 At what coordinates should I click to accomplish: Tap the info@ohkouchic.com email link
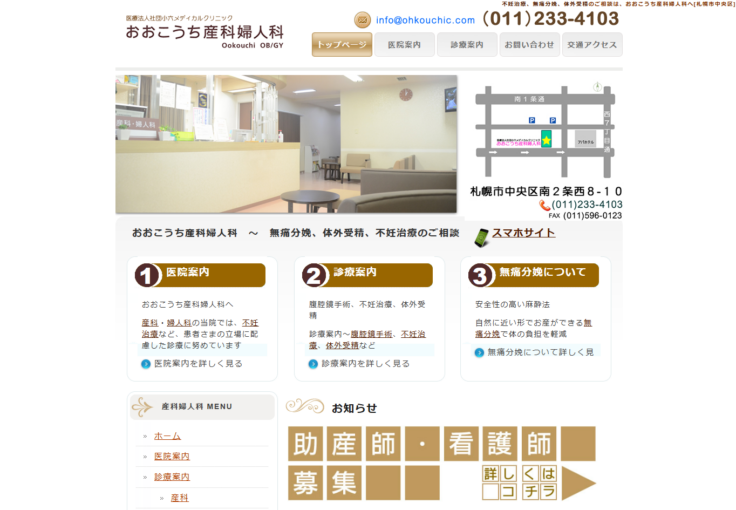pyautogui.click(x=425, y=20)
